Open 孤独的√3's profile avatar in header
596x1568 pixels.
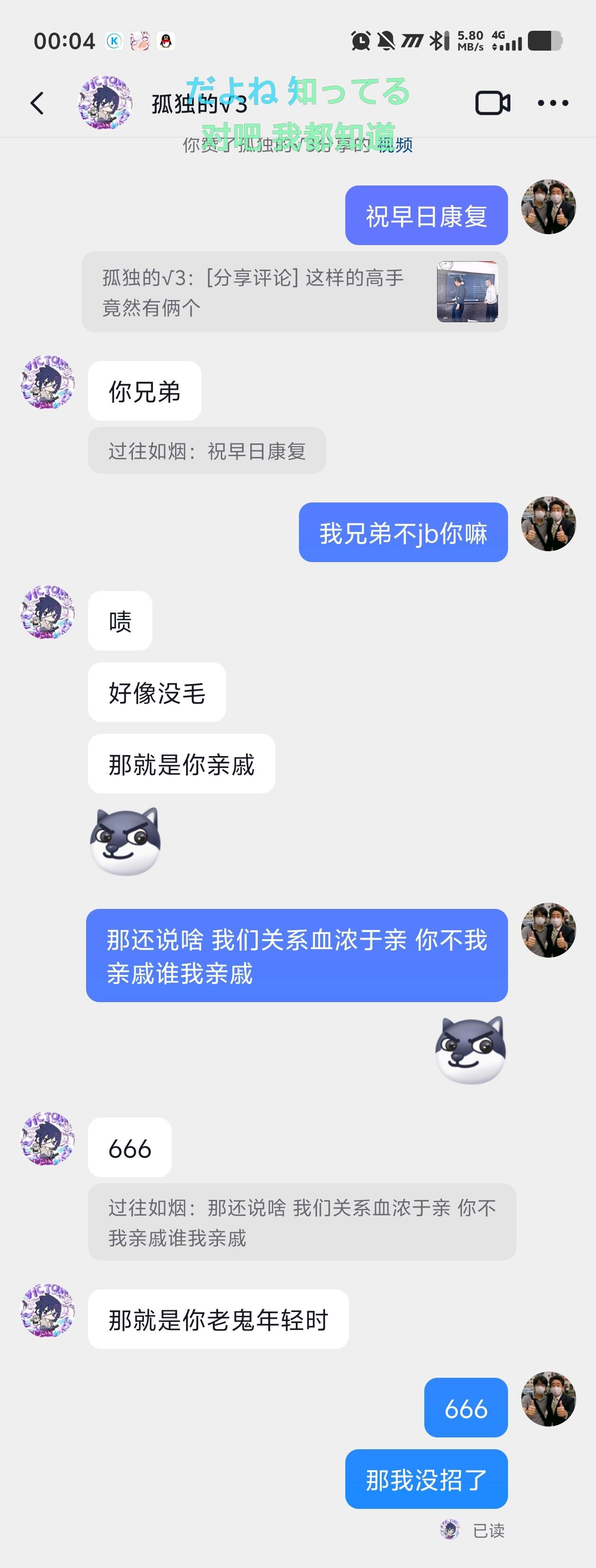pyautogui.click(x=105, y=103)
